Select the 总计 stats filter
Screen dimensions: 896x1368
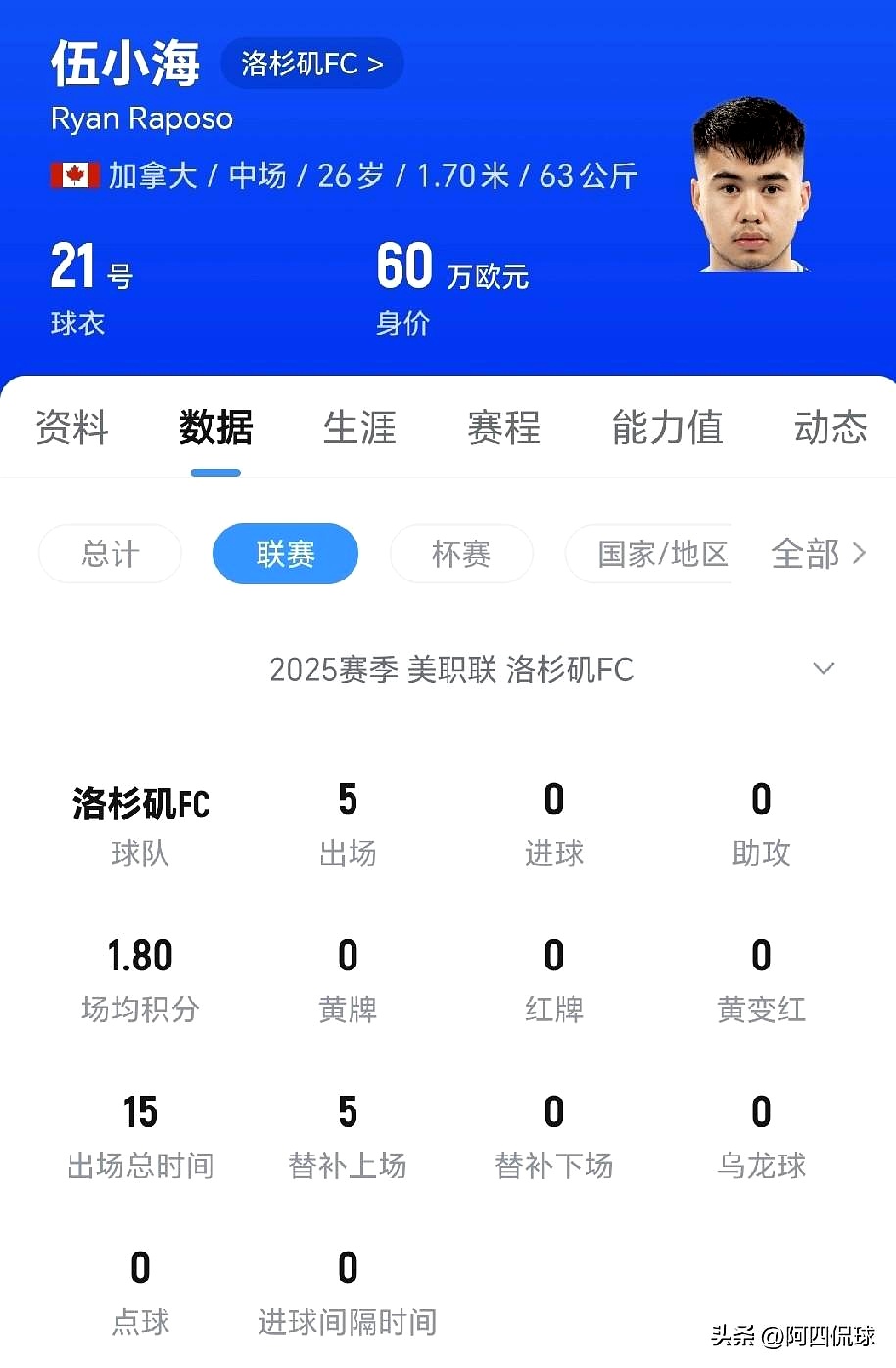coord(110,553)
